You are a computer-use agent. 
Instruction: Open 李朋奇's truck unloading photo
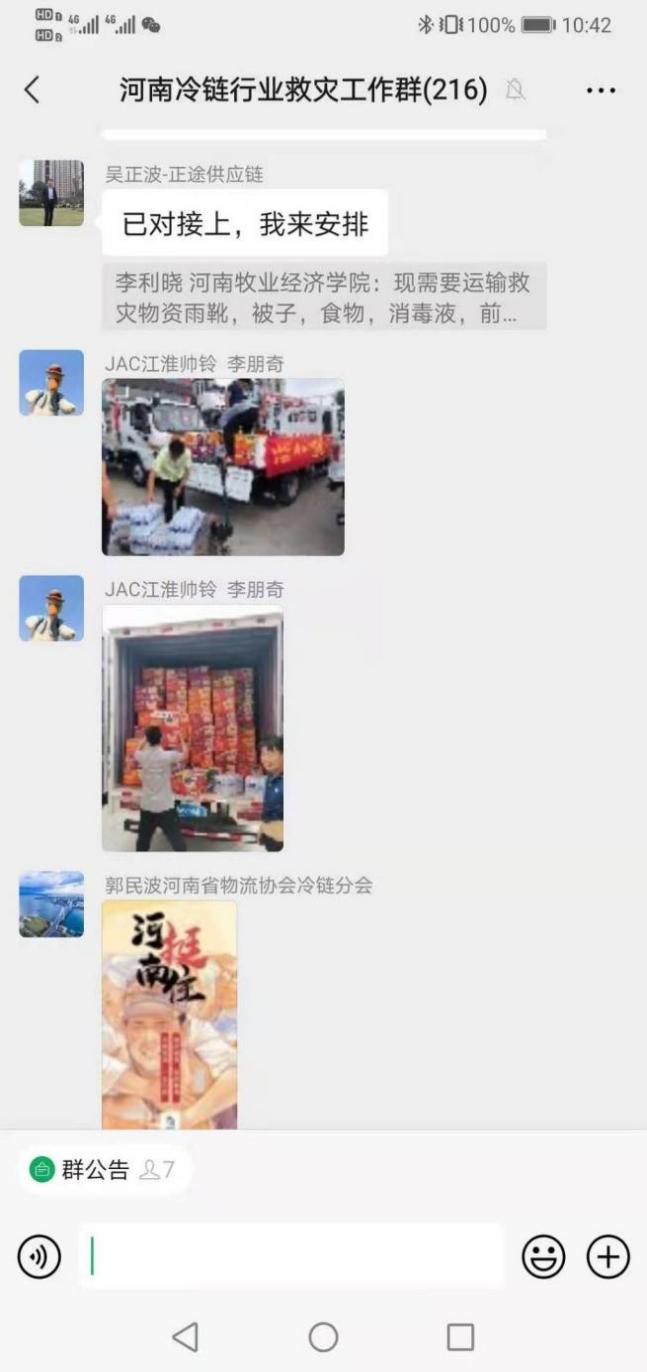click(x=223, y=467)
